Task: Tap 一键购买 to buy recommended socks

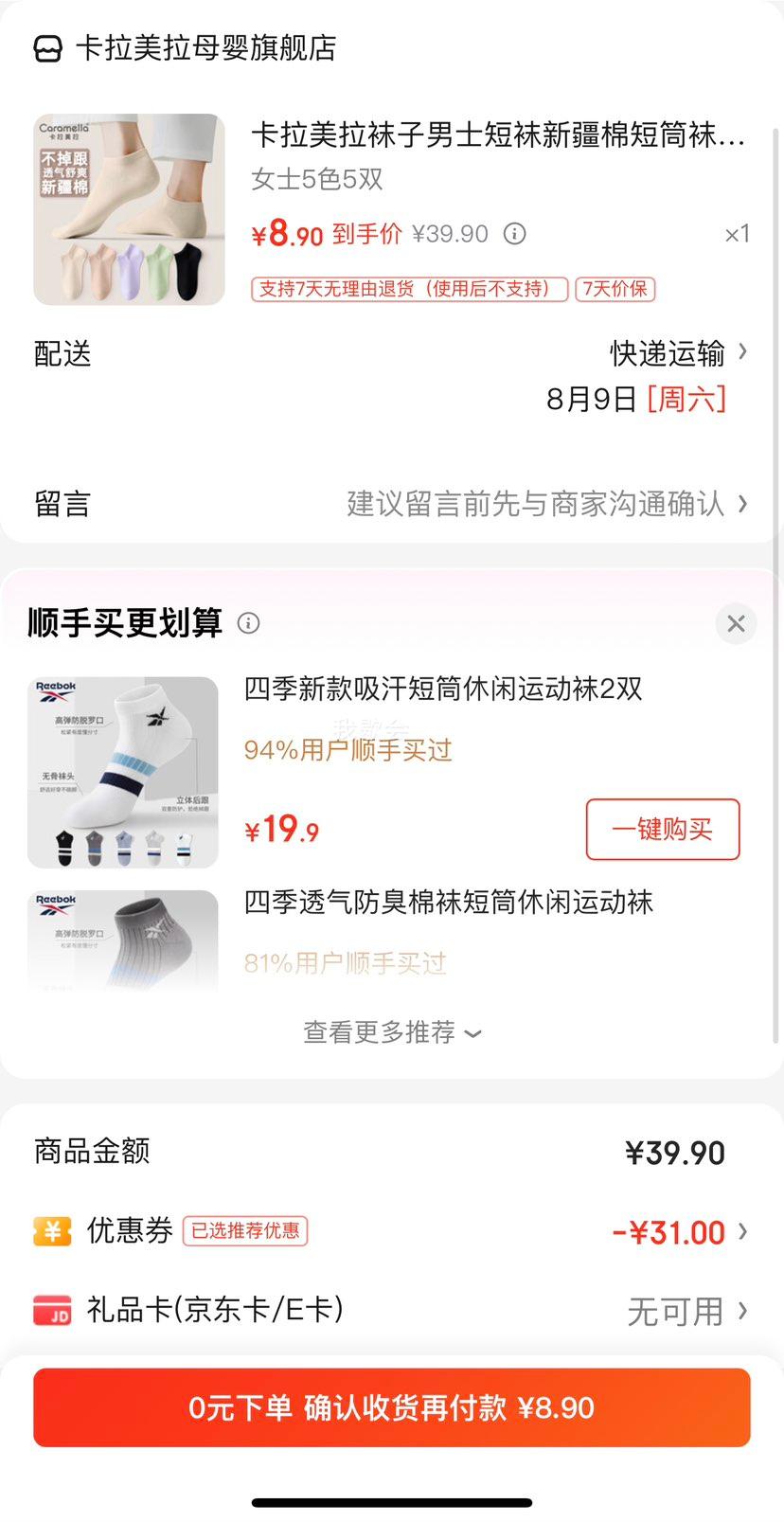Action: coord(662,829)
